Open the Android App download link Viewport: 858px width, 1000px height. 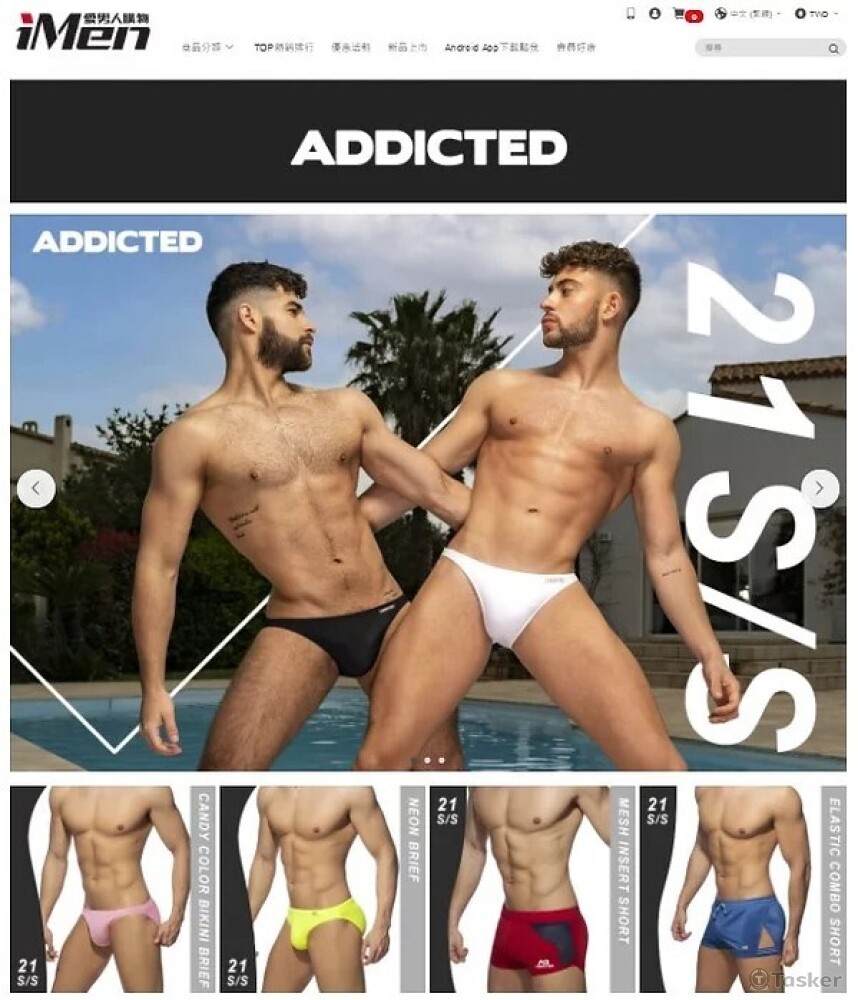click(x=491, y=47)
